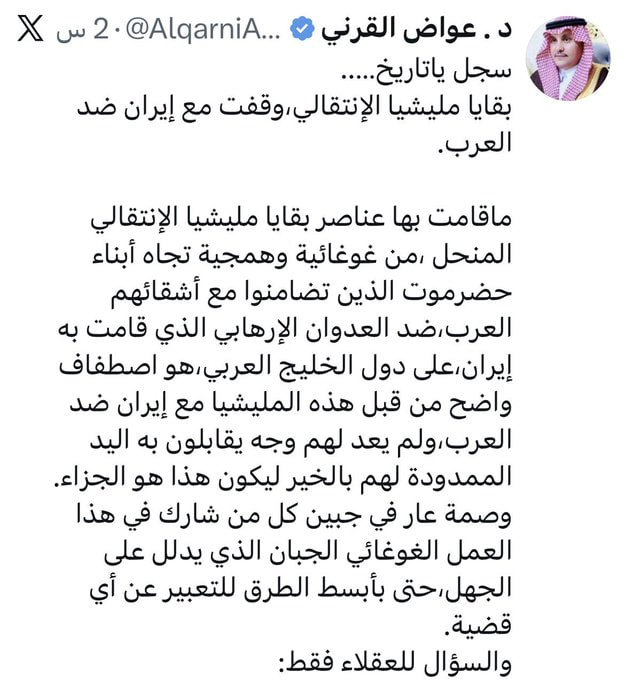Tap the X logo on the post
625x680 pixels.
(x=32, y=30)
